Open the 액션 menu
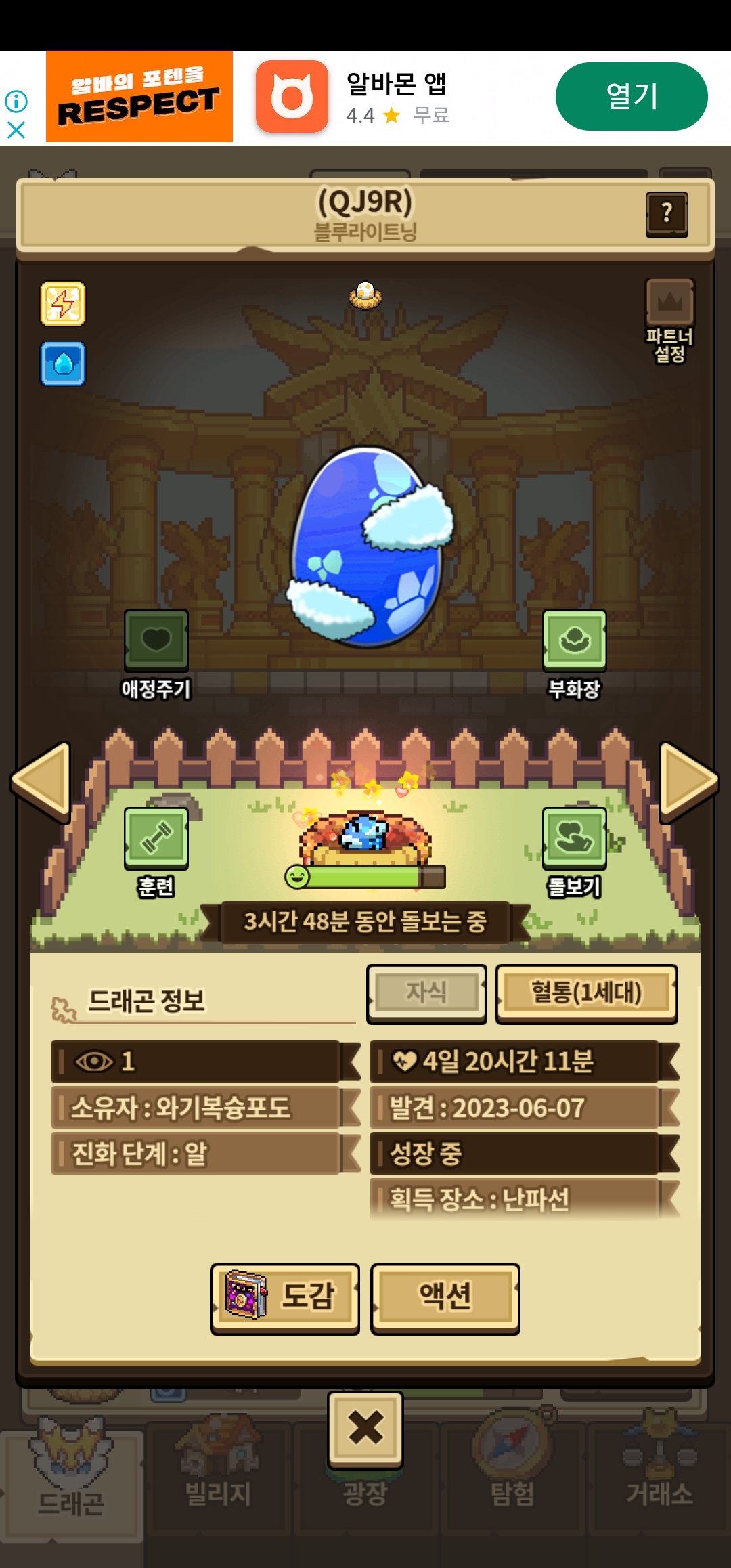This screenshot has height=1568, width=731. point(445,1298)
